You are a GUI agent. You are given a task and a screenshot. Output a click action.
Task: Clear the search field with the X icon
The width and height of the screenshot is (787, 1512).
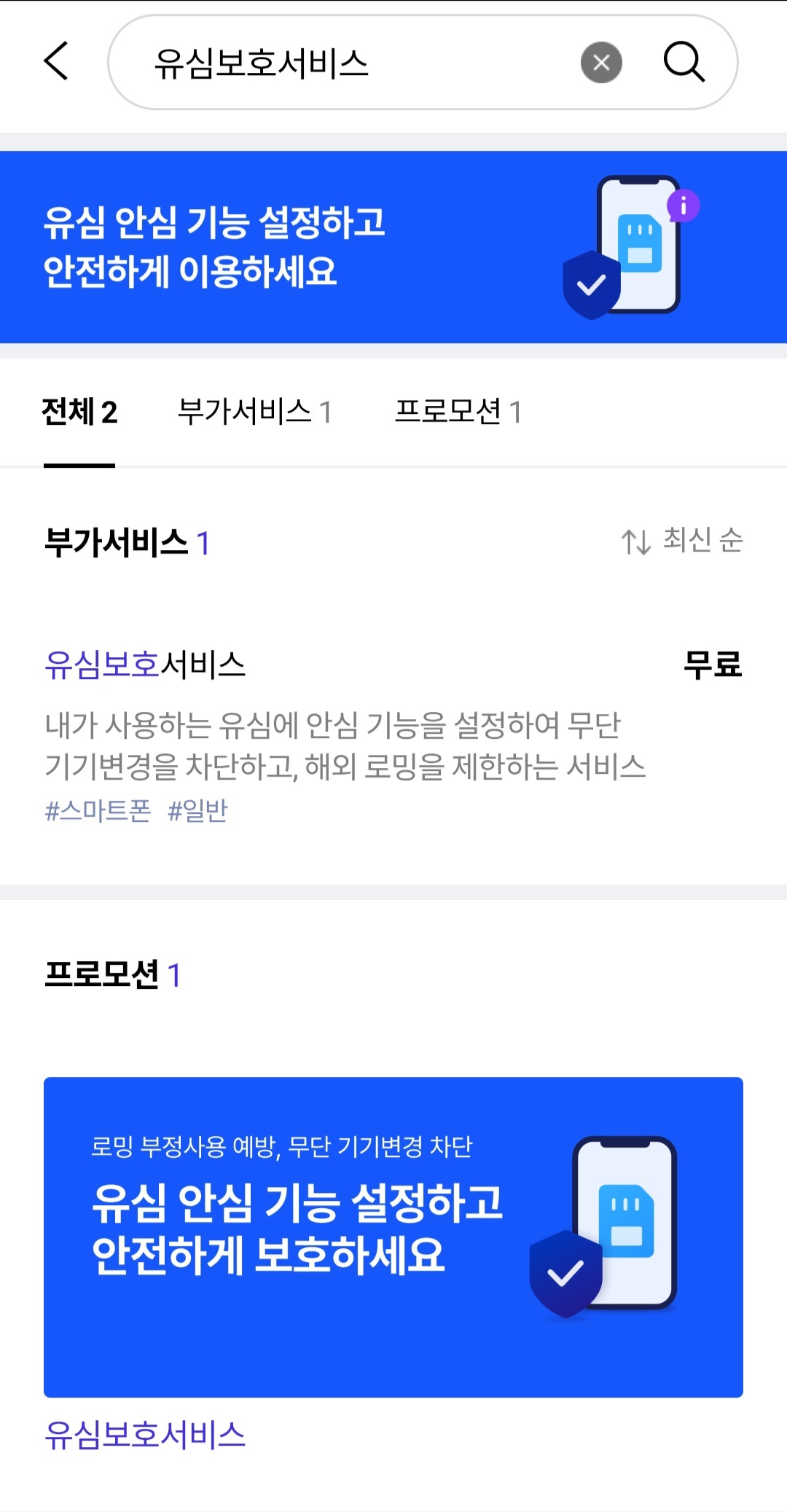(600, 63)
